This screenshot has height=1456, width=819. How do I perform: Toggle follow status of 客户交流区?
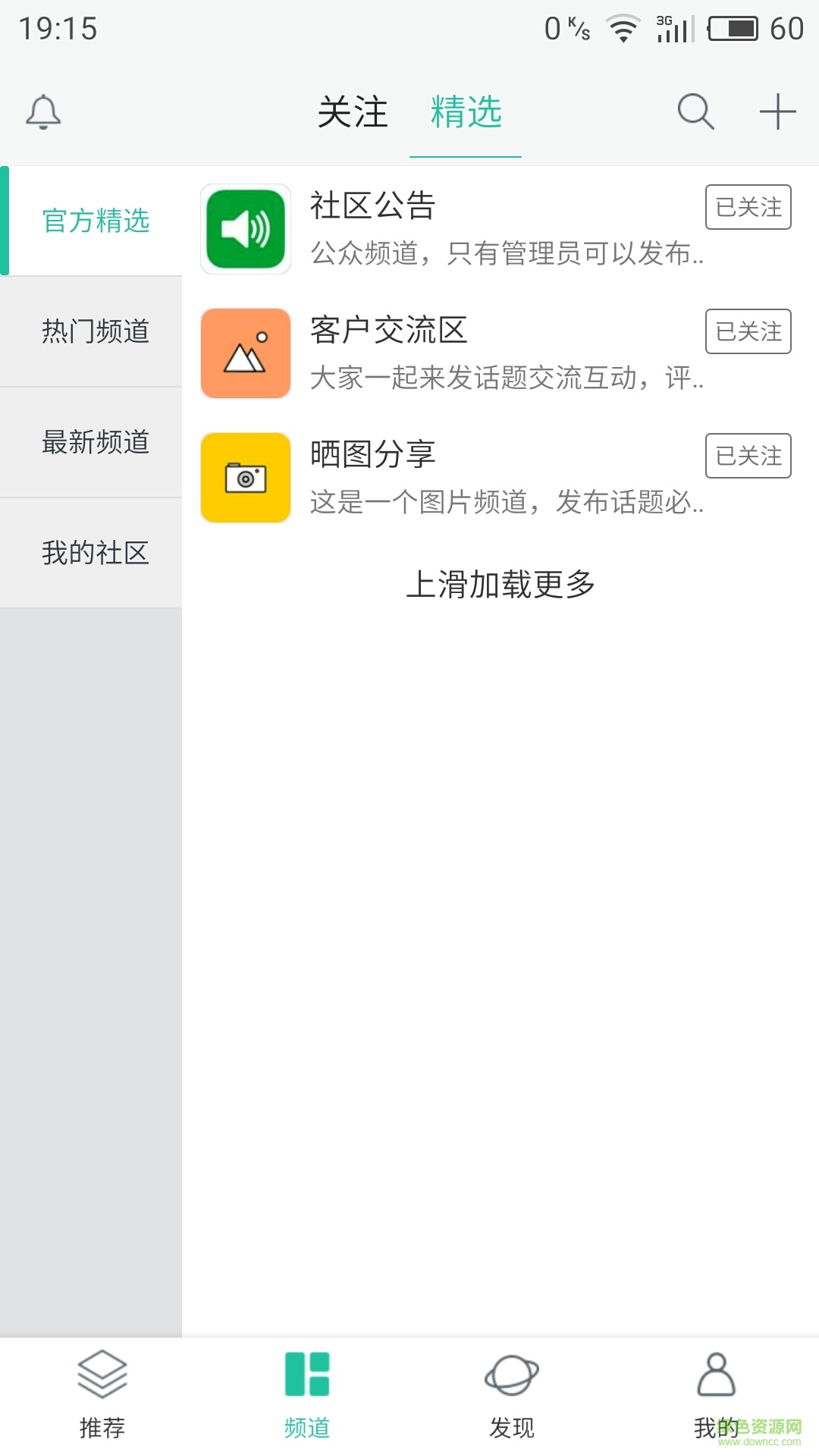748,331
